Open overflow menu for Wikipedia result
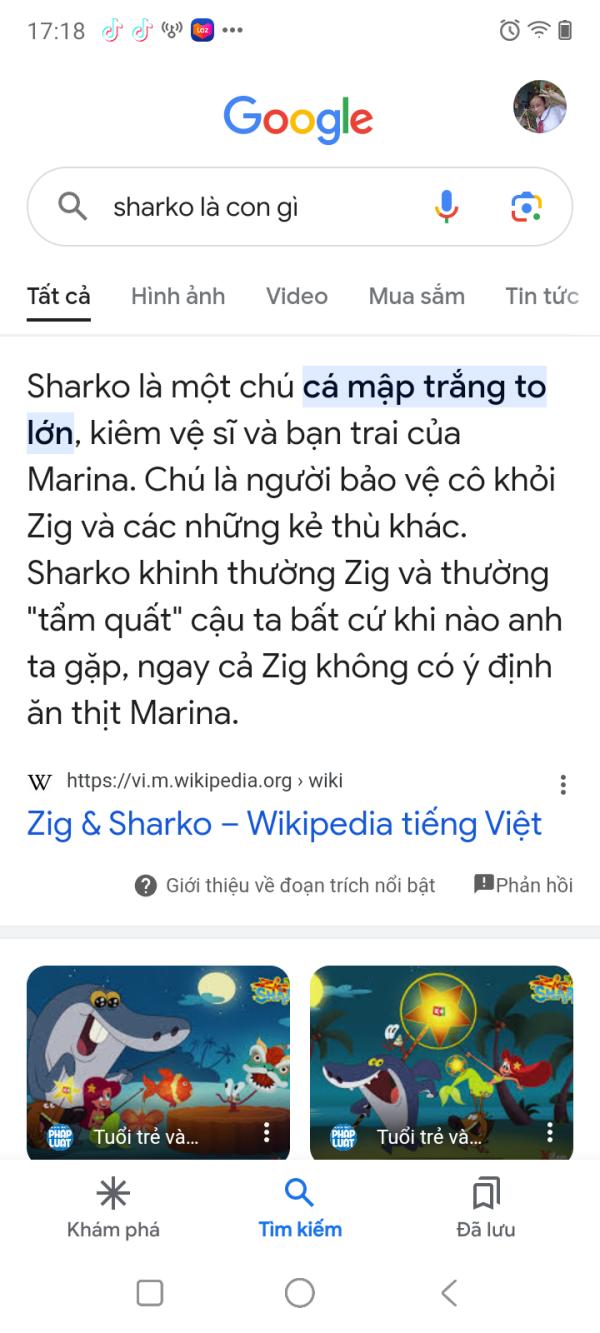 (563, 785)
